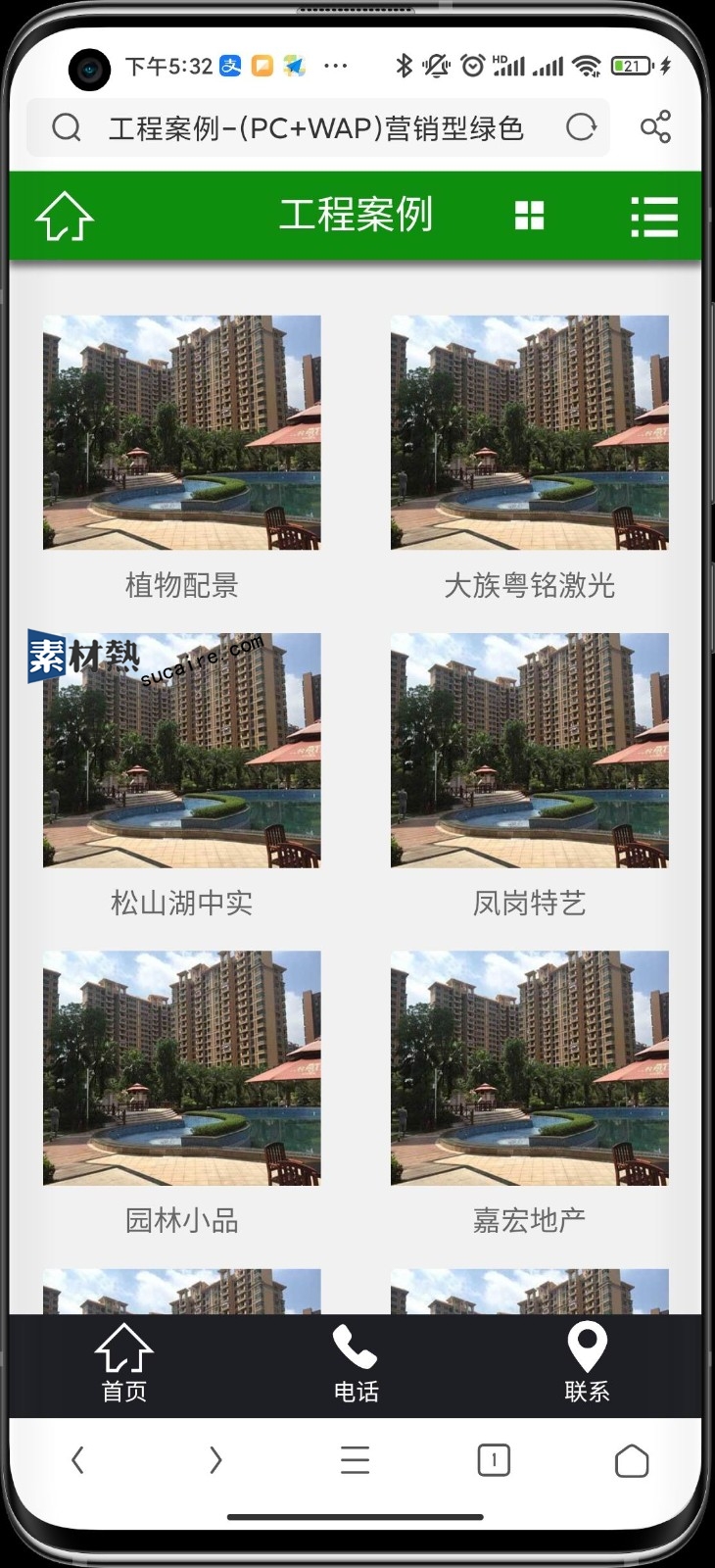The height and width of the screenshot is (1568, 715).
Task: Go back in browser
Action: coord(78,1460)
